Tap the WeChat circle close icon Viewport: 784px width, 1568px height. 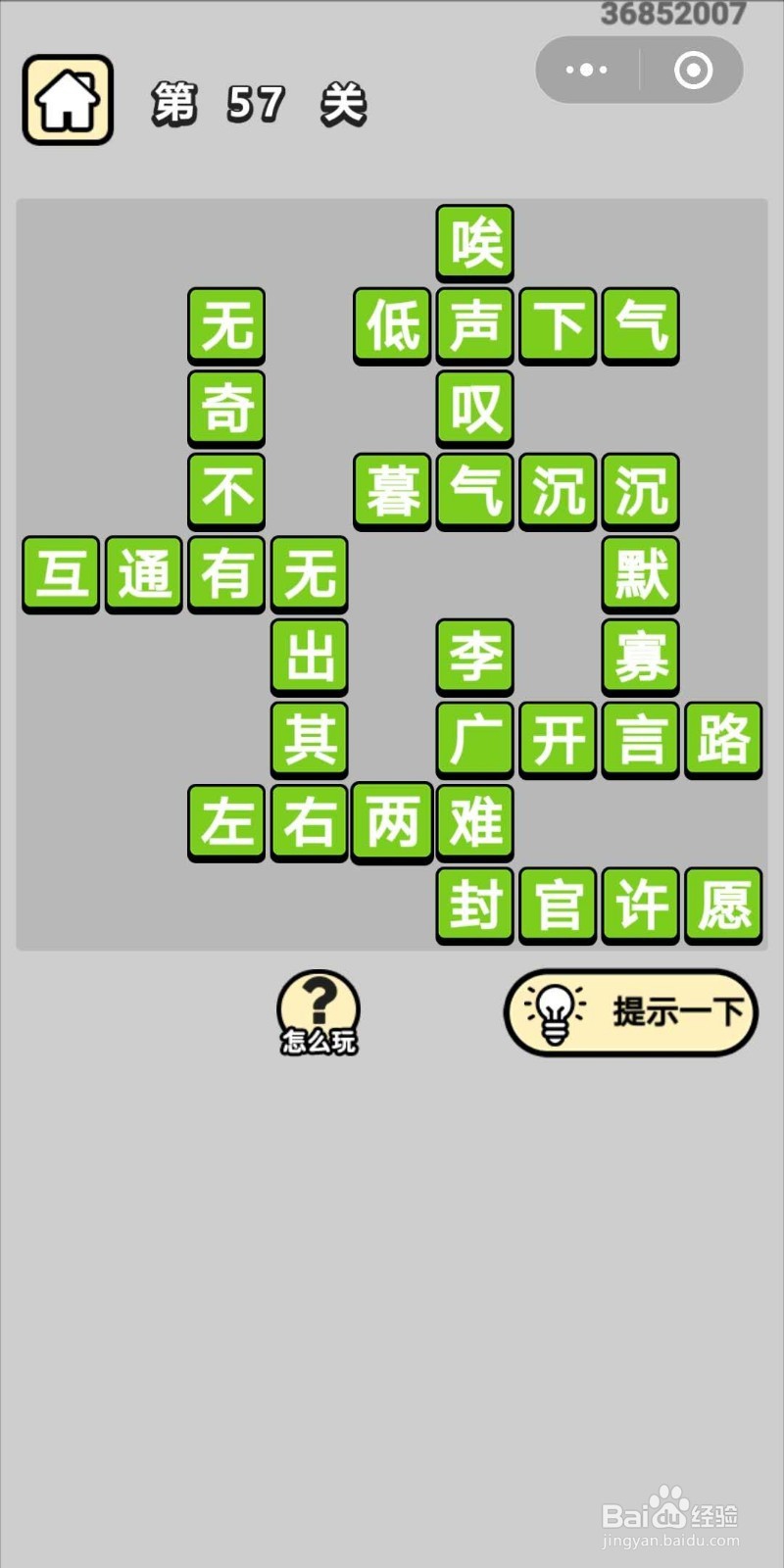(x=693, y=68)
